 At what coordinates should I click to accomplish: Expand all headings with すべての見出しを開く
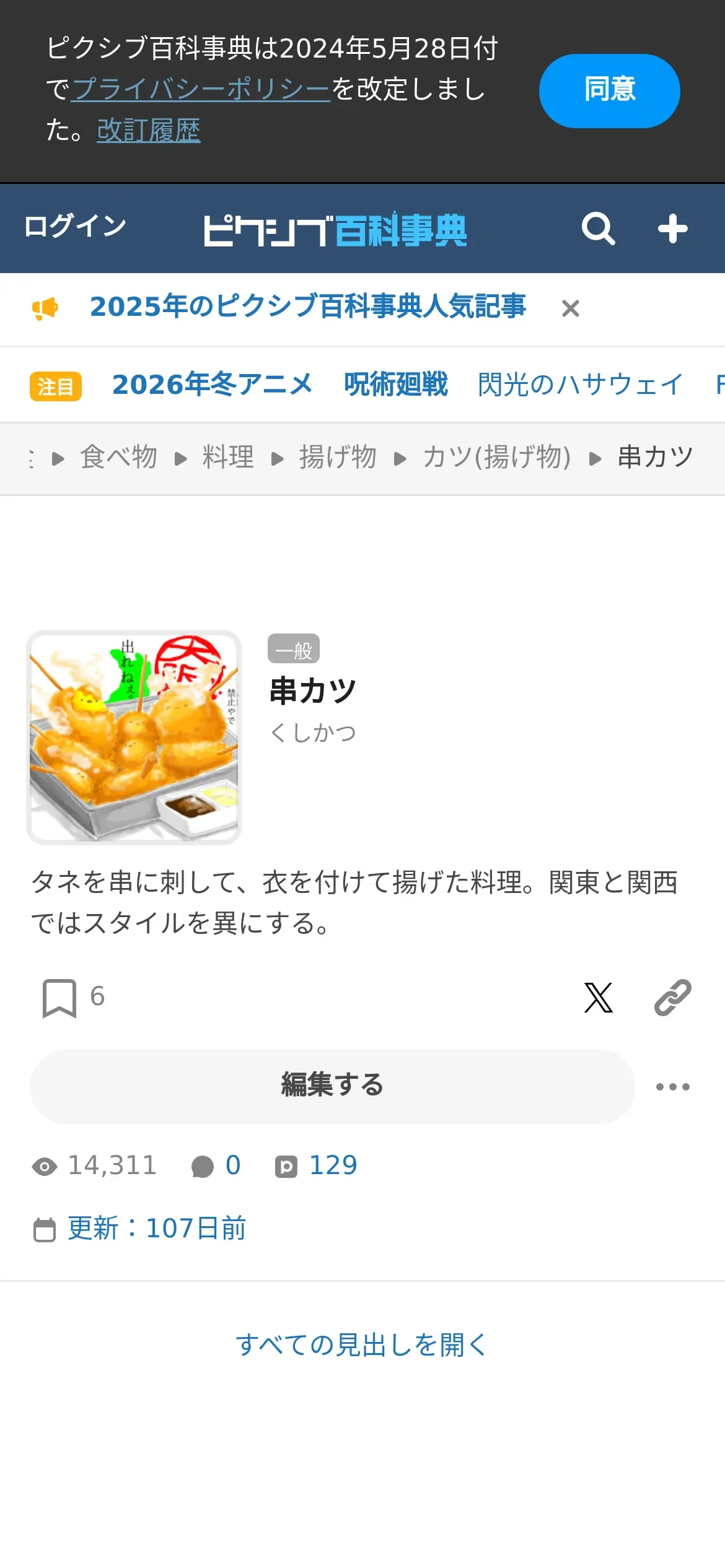click(x=362, y=1344)
